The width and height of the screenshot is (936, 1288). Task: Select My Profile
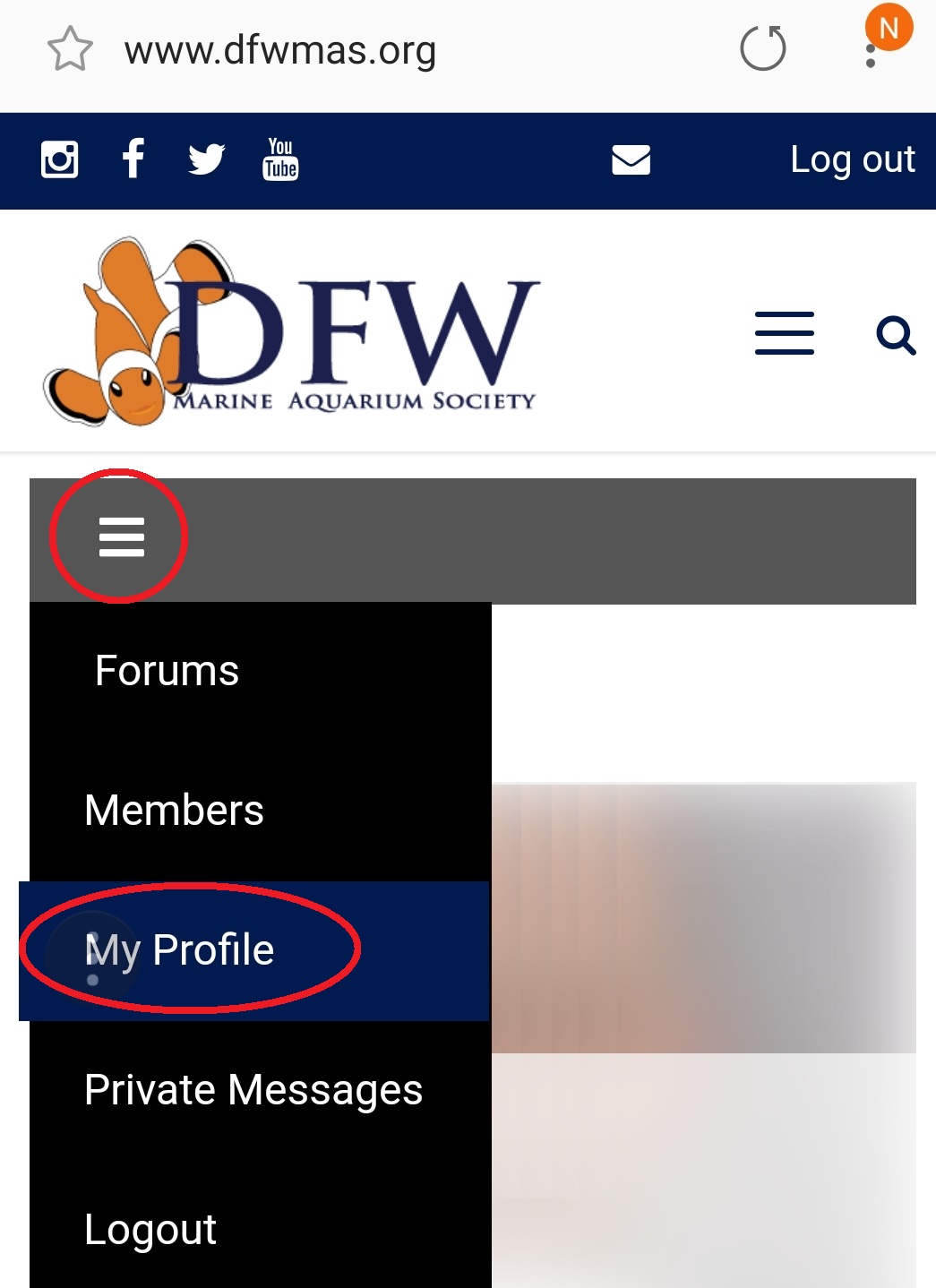[179, 950]
